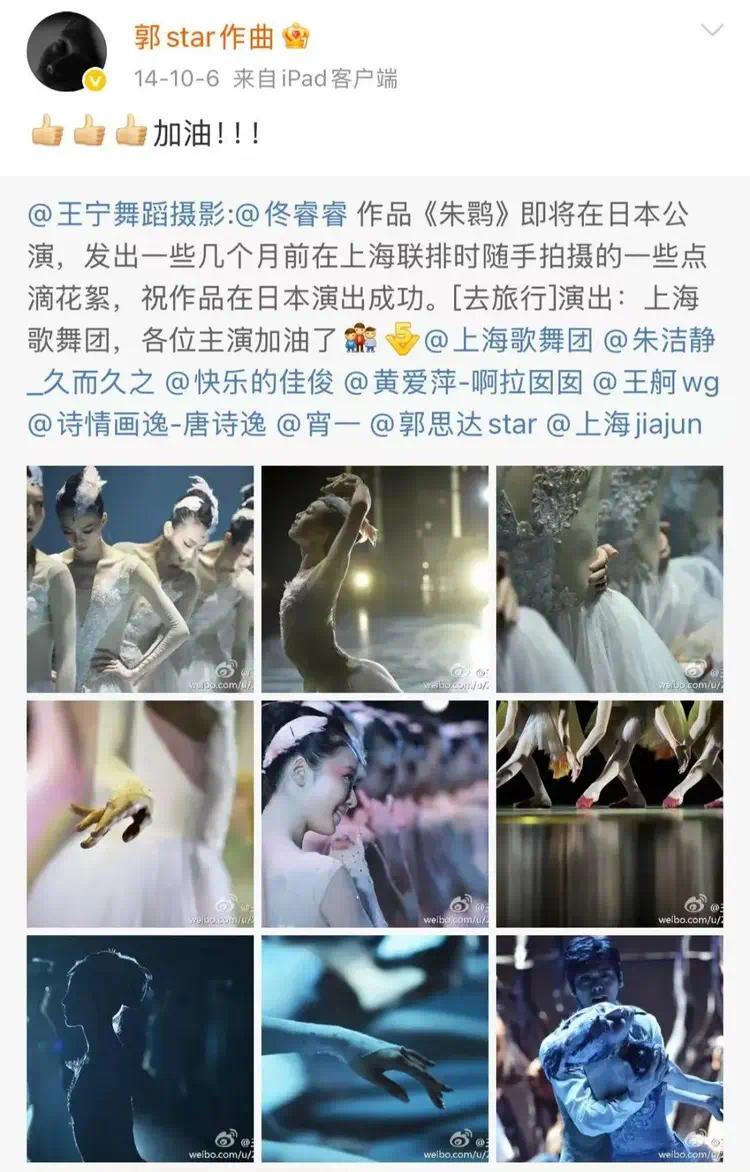Enlarge photo of dancers in feathered headdresses
Viewport: 750px width, 1172px height.
pos(140,579)
